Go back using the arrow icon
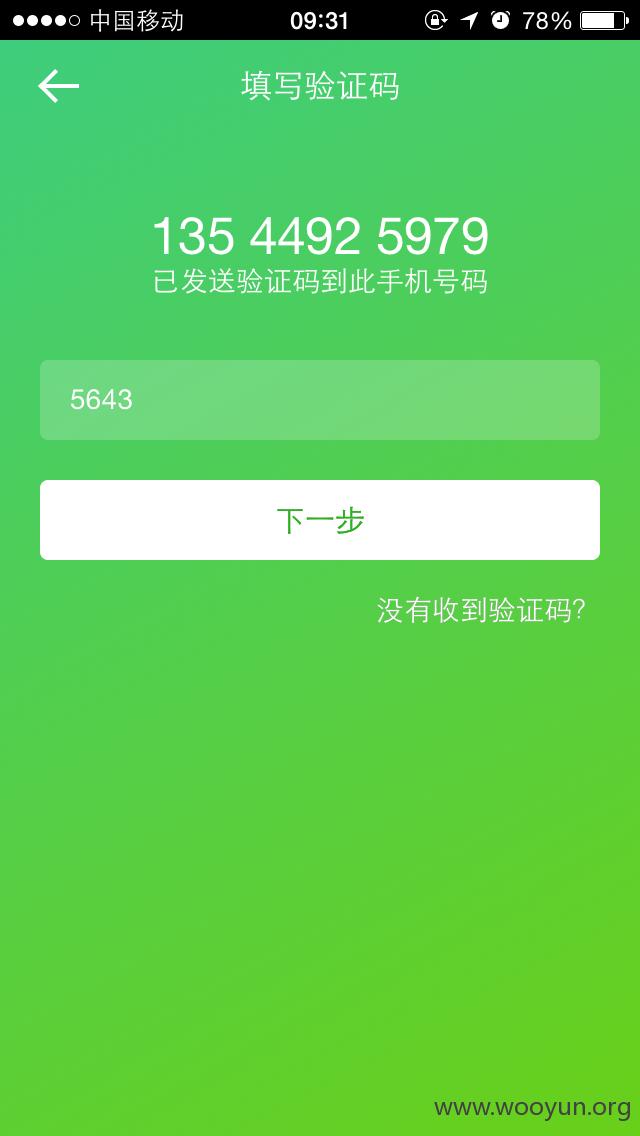This screenshot has width=640, height=1136. coord(58,86)
